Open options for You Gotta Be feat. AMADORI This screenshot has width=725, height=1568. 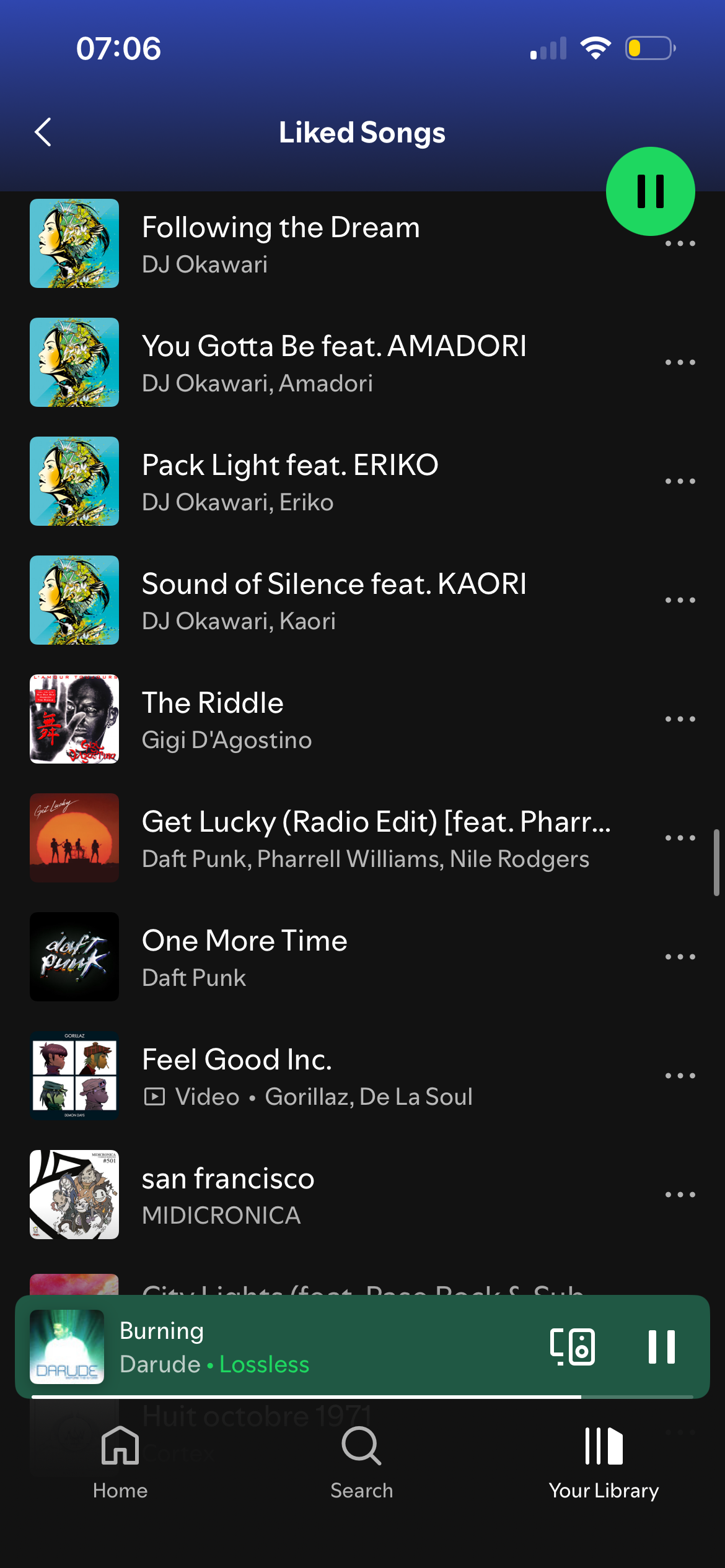pyautogui.click(x=680, y=362)
